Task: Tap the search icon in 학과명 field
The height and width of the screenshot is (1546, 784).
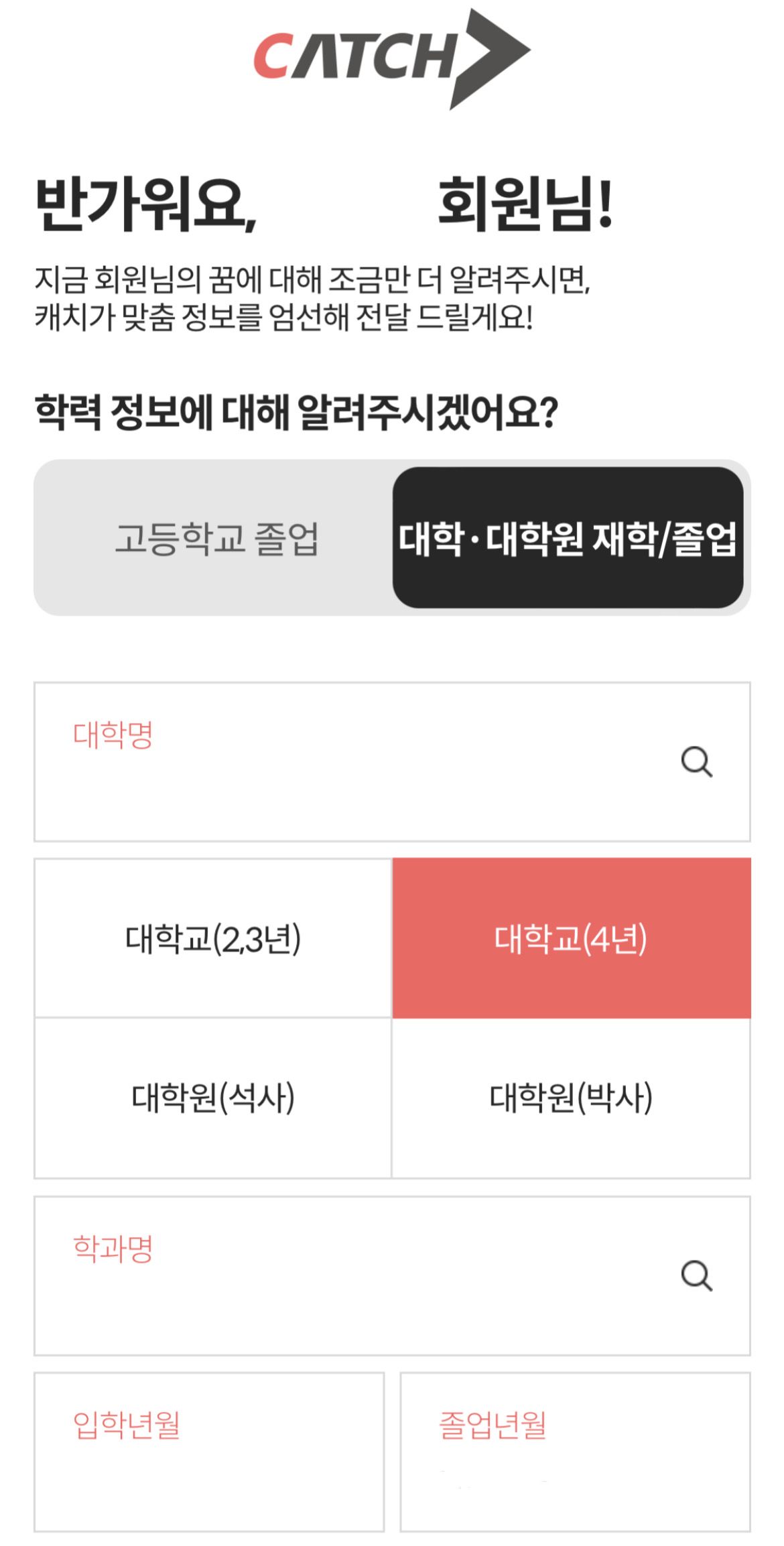Action: [696, 1275]
